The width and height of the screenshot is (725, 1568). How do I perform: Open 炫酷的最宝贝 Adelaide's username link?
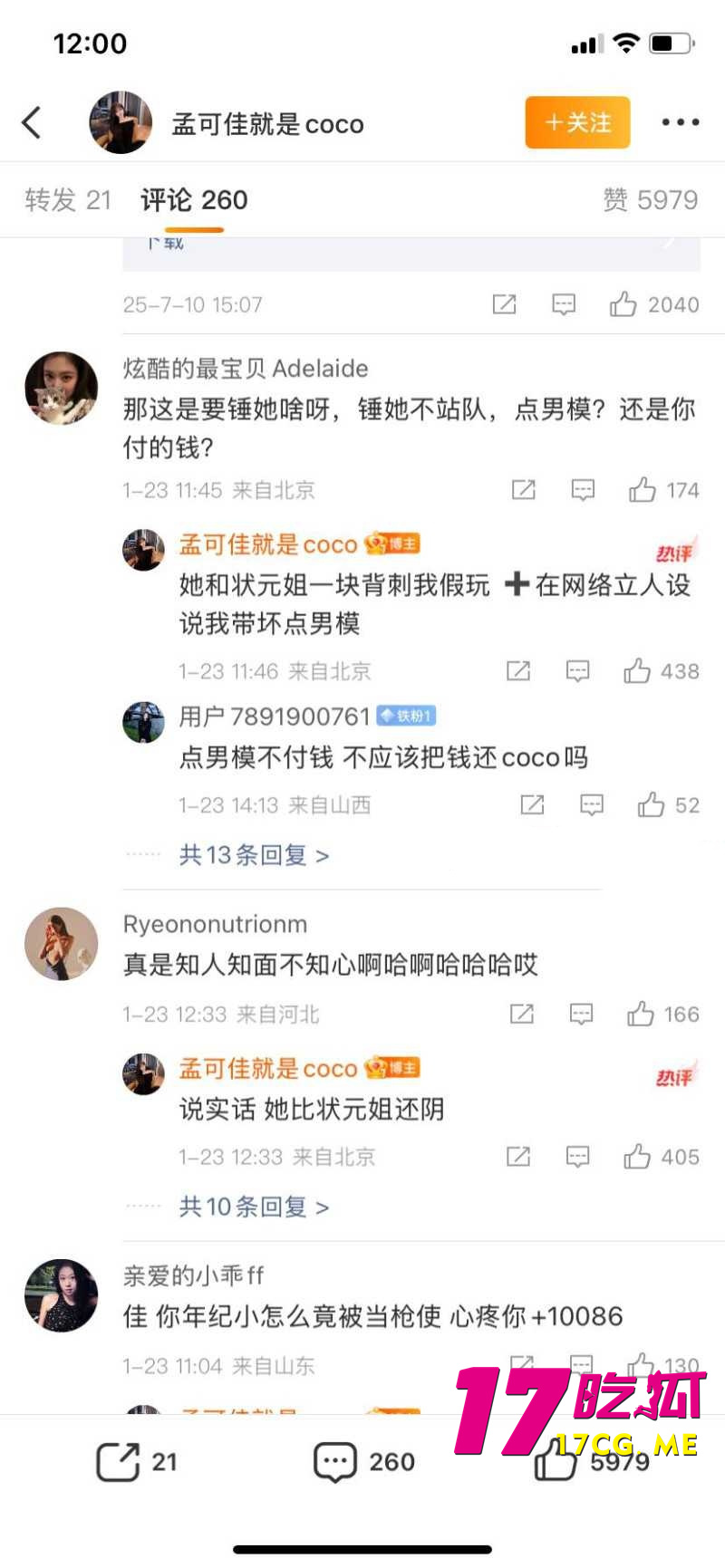pyautogui.click(x=245, y=369)
